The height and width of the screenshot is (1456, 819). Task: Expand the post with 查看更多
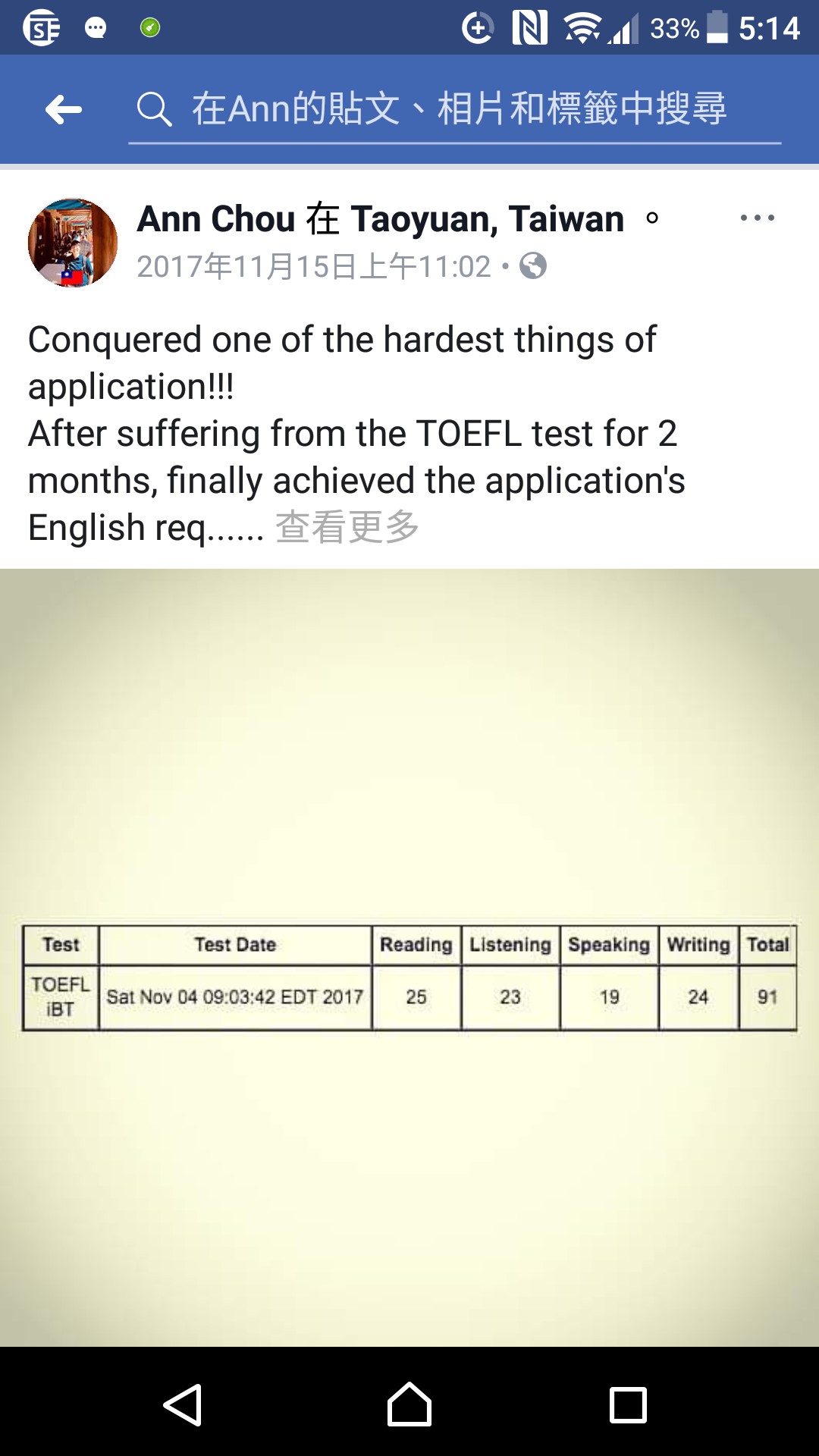[x=347, y=527]
